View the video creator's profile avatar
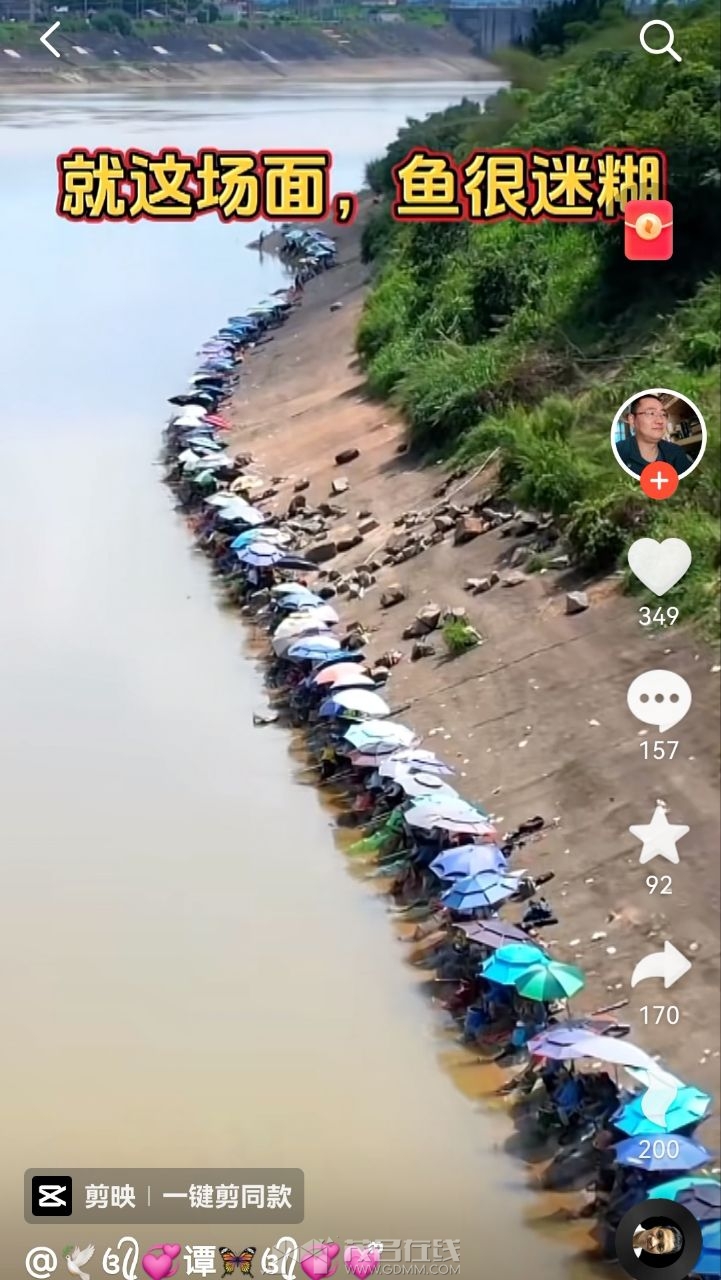This screenshot has height=1280, width=721. 658,434
